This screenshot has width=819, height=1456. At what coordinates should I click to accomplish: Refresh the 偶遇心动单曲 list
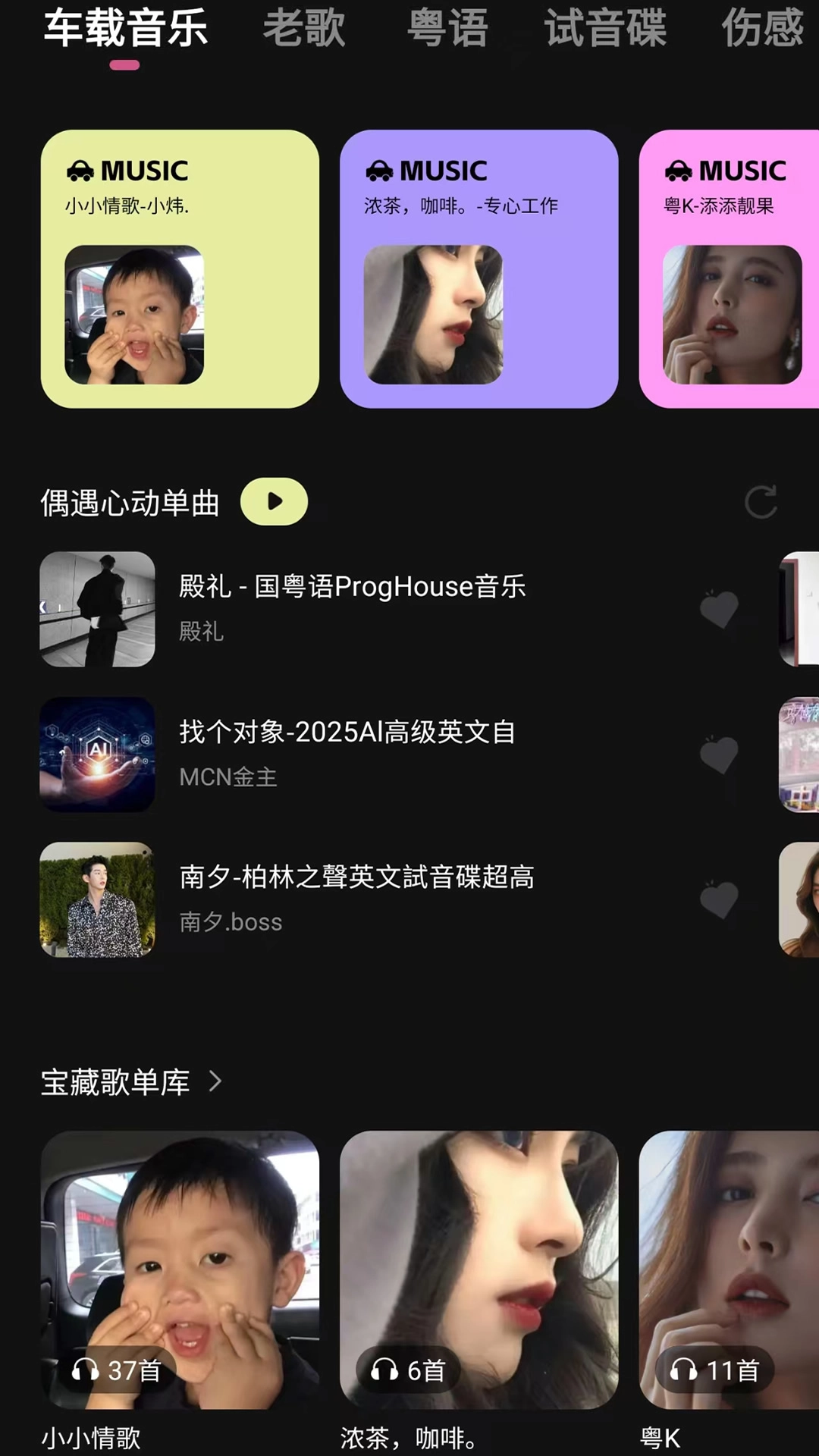coord(761,501)
